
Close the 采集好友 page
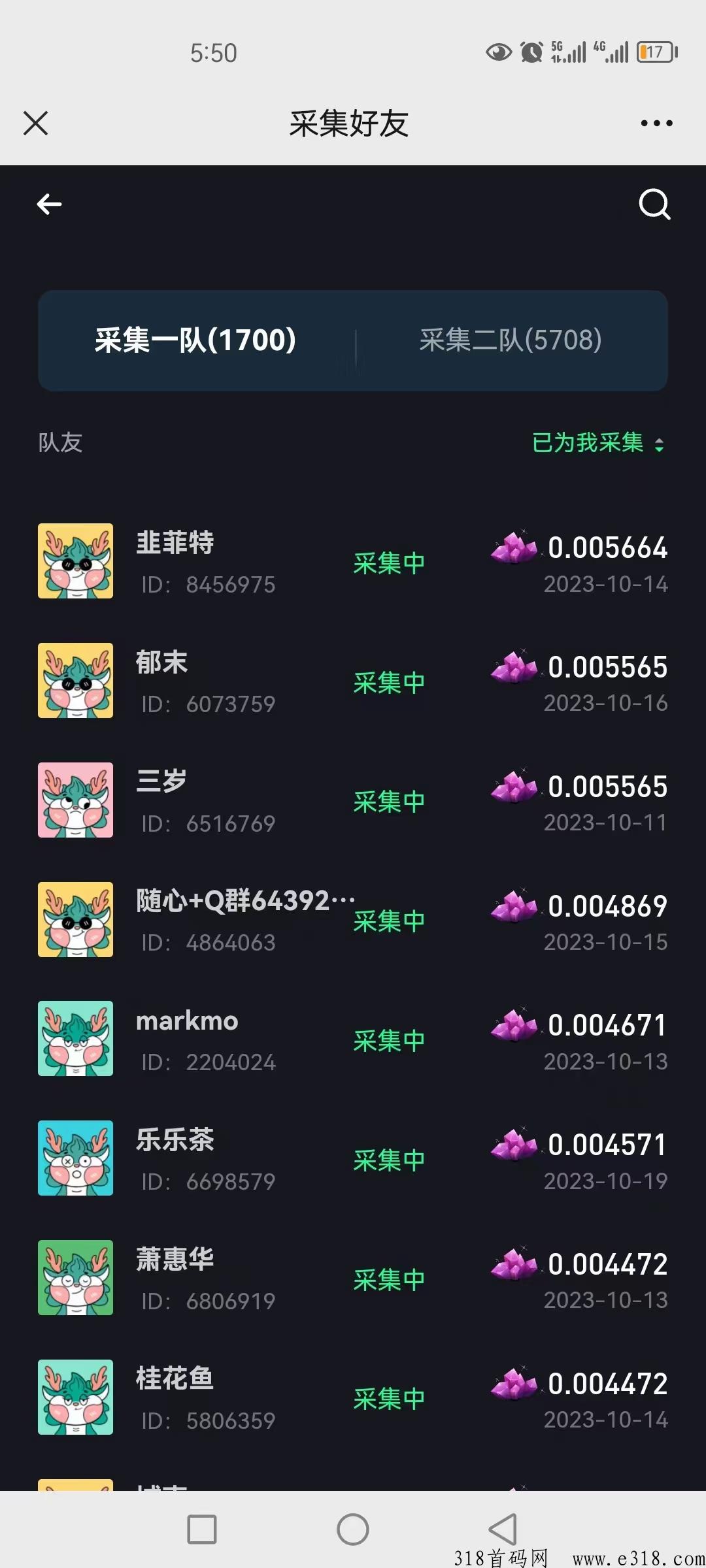click(x=36, y=123)
